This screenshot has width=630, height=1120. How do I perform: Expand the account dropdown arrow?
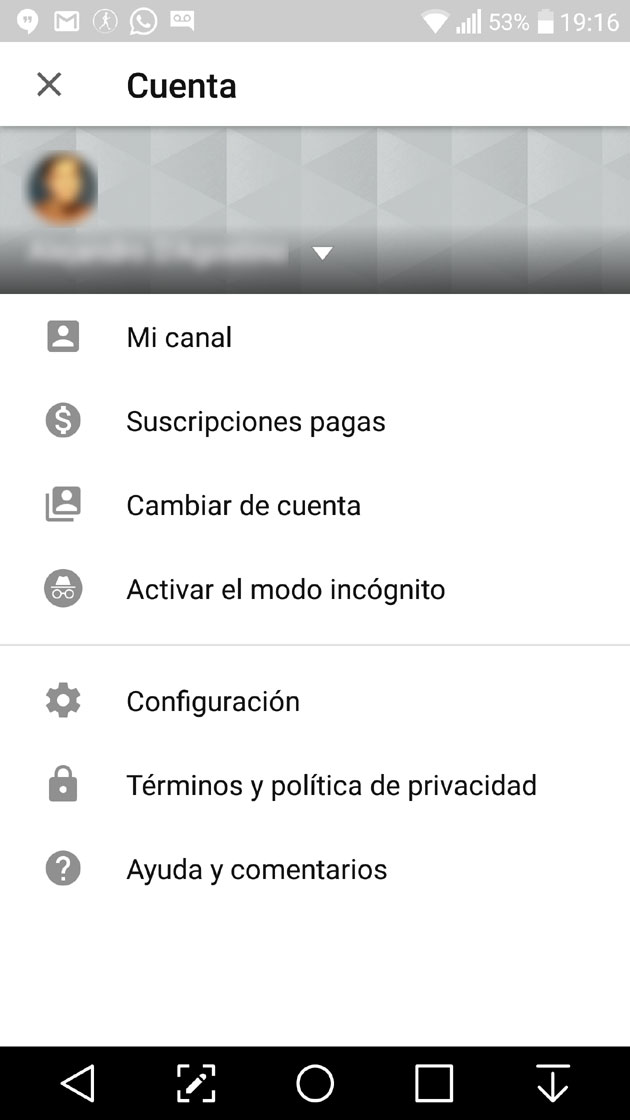click(x=321, y=254)
